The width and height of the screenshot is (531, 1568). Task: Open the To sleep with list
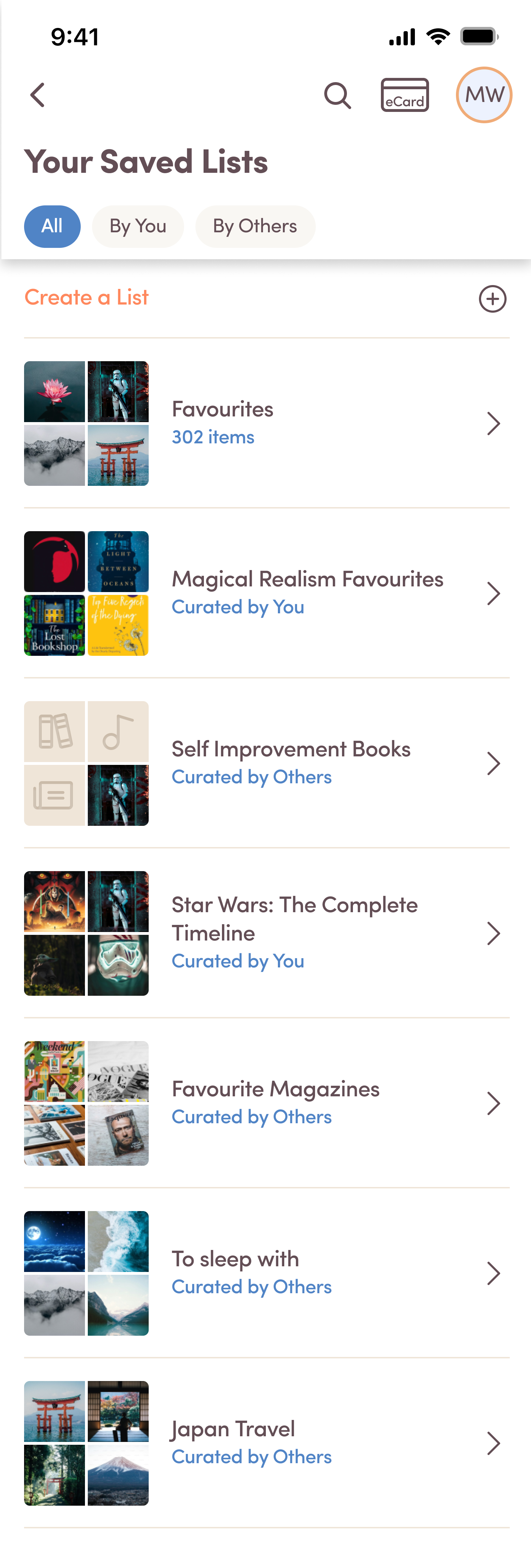tap(267, 1272)
